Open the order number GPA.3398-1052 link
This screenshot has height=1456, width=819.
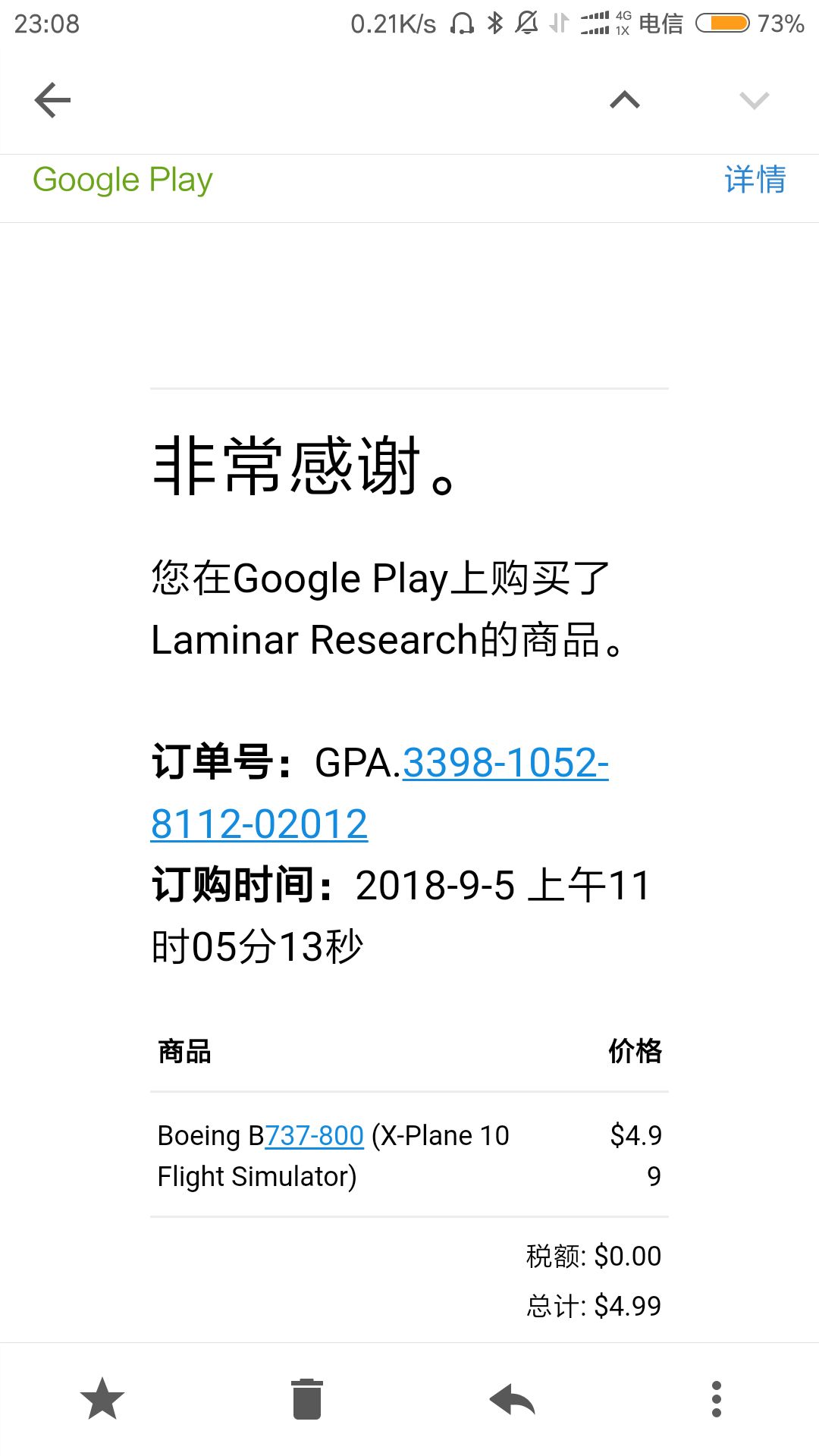pyautogui.click(x=505, y=763)
